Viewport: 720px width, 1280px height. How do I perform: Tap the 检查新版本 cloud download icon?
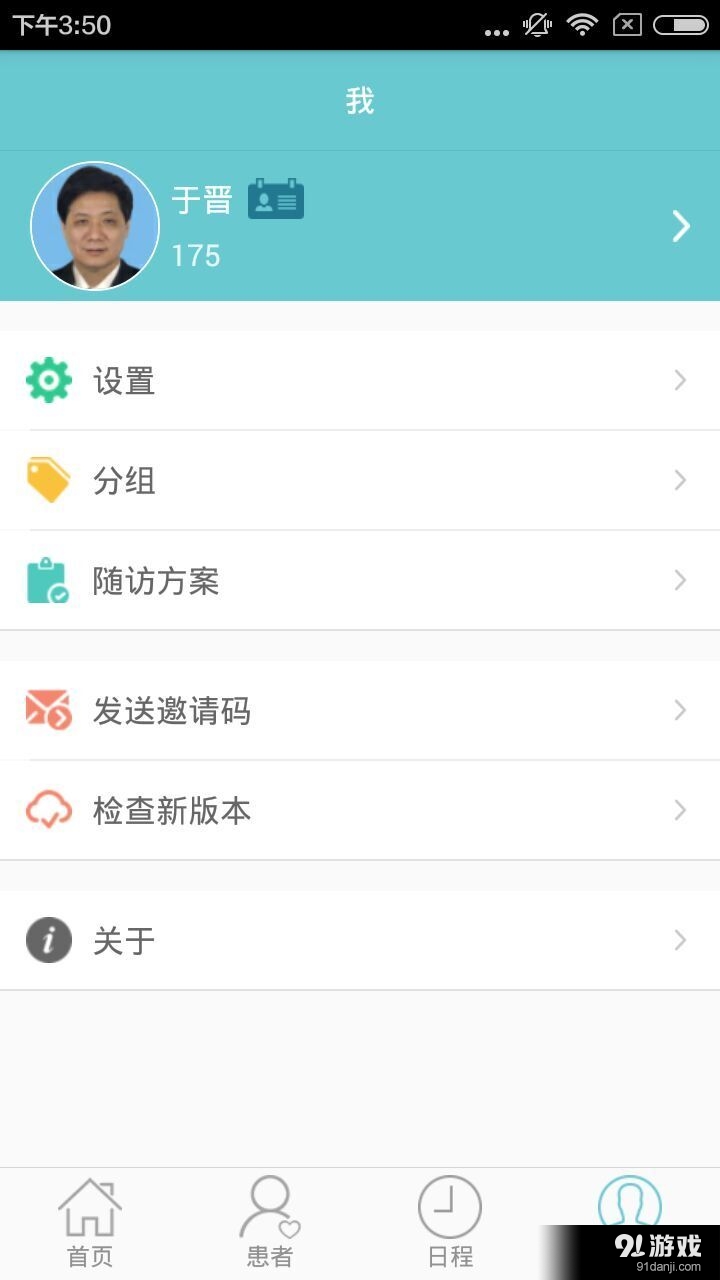[48, 810]
